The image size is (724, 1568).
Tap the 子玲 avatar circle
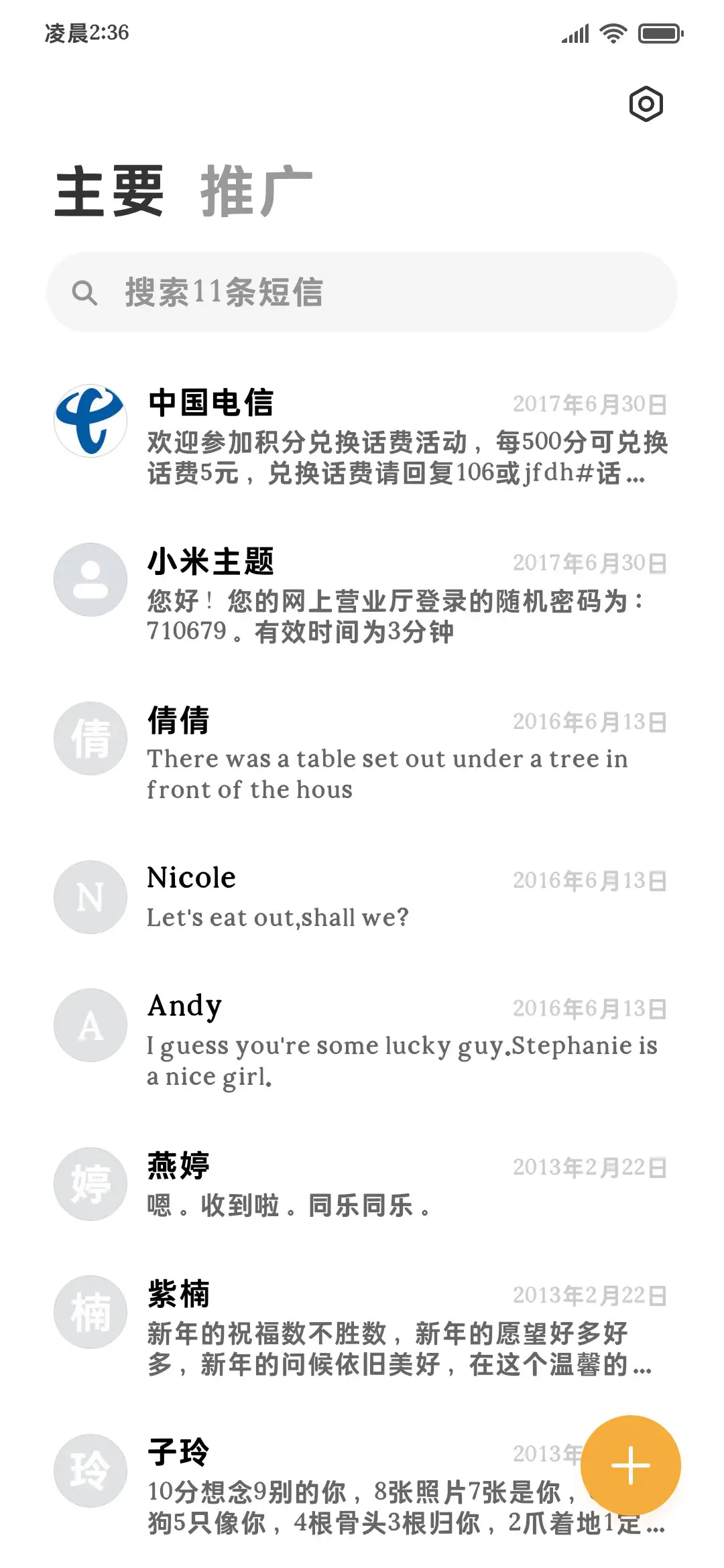(x=89, y=1469)
